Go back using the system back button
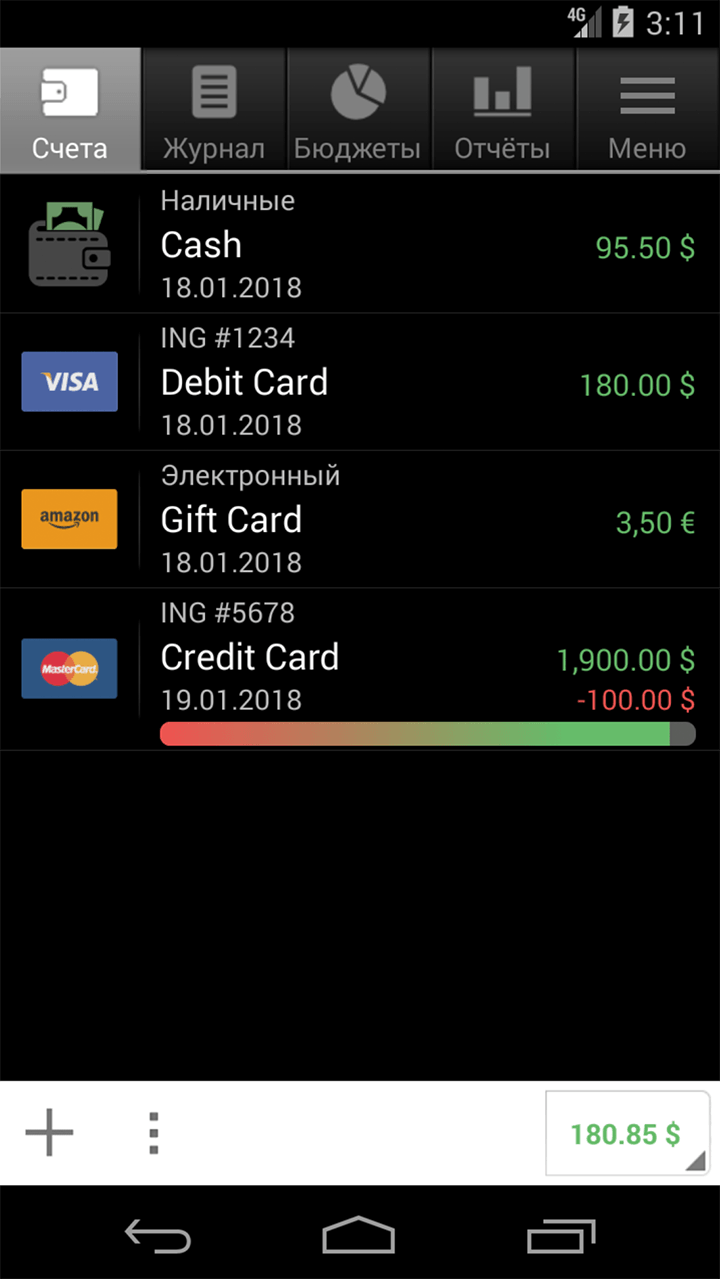720x1279 pixels. (157, 1236)
